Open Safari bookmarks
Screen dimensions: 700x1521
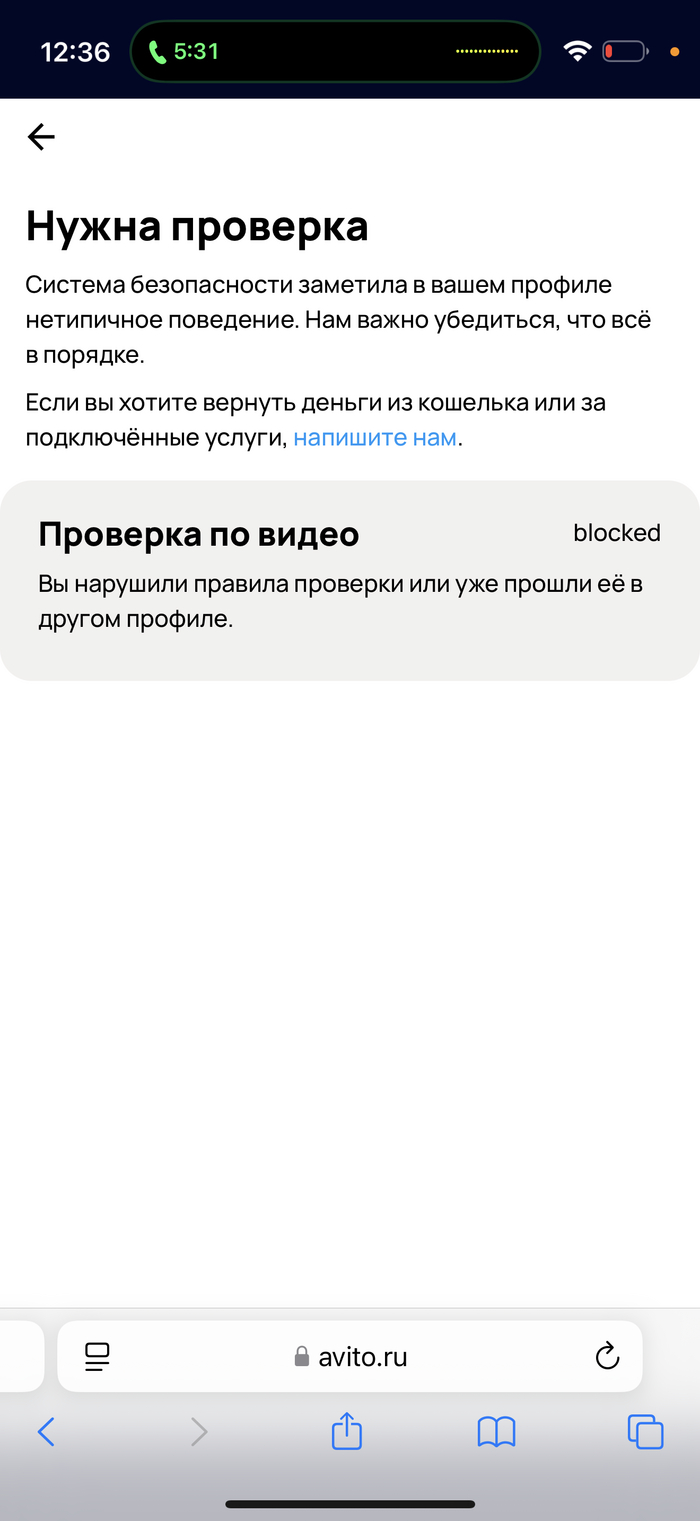point(496,1432)
